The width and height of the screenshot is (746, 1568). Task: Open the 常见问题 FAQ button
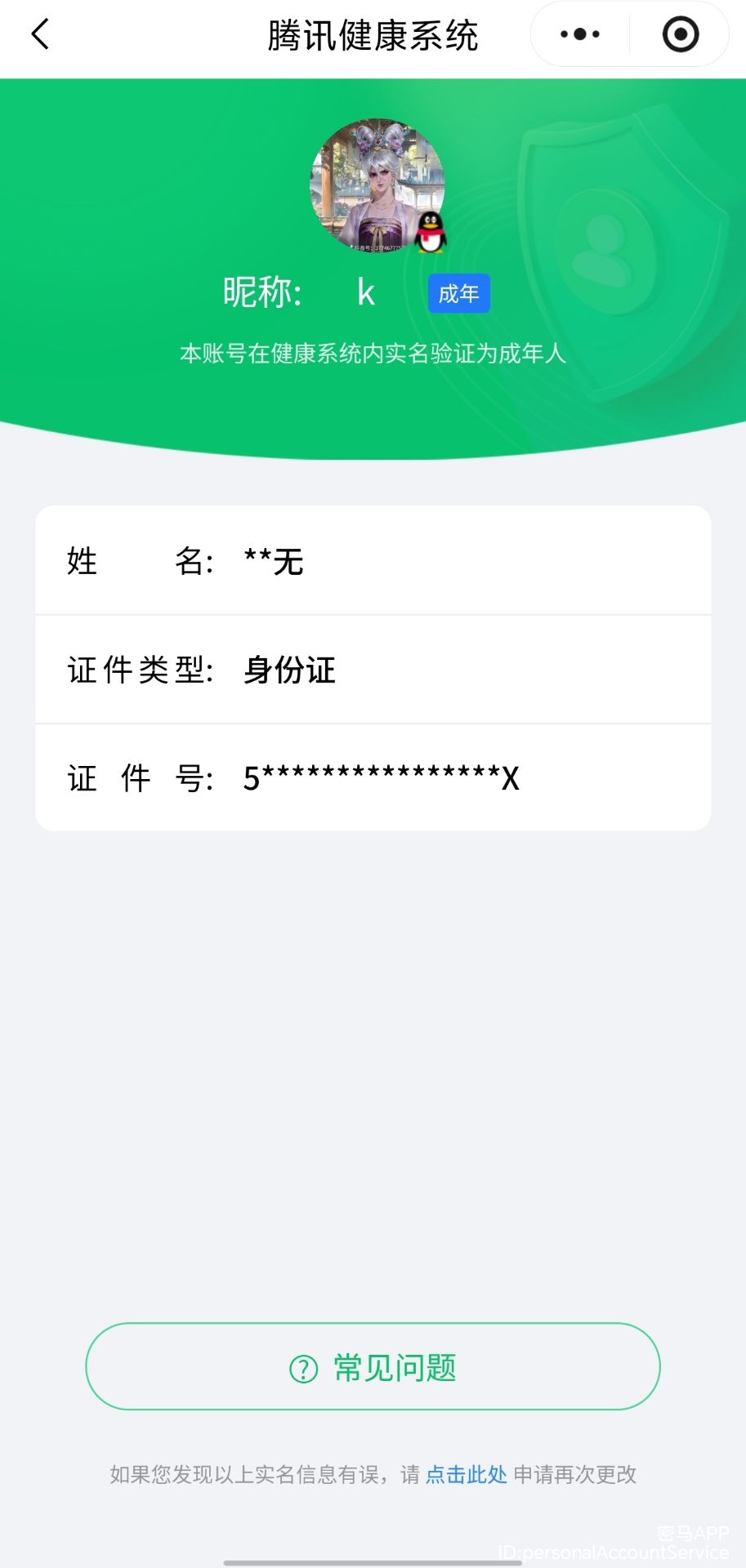(x=373, y=1366)
